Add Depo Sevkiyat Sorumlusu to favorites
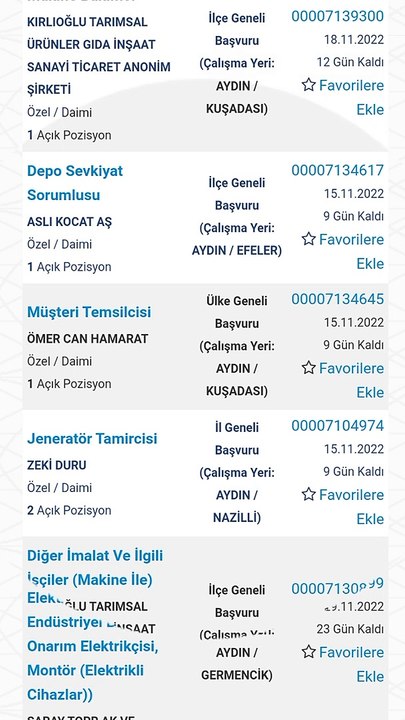Image resolution: width=405 pixels, height=720 pixels. pyautogui.click(x=343, y=251)
